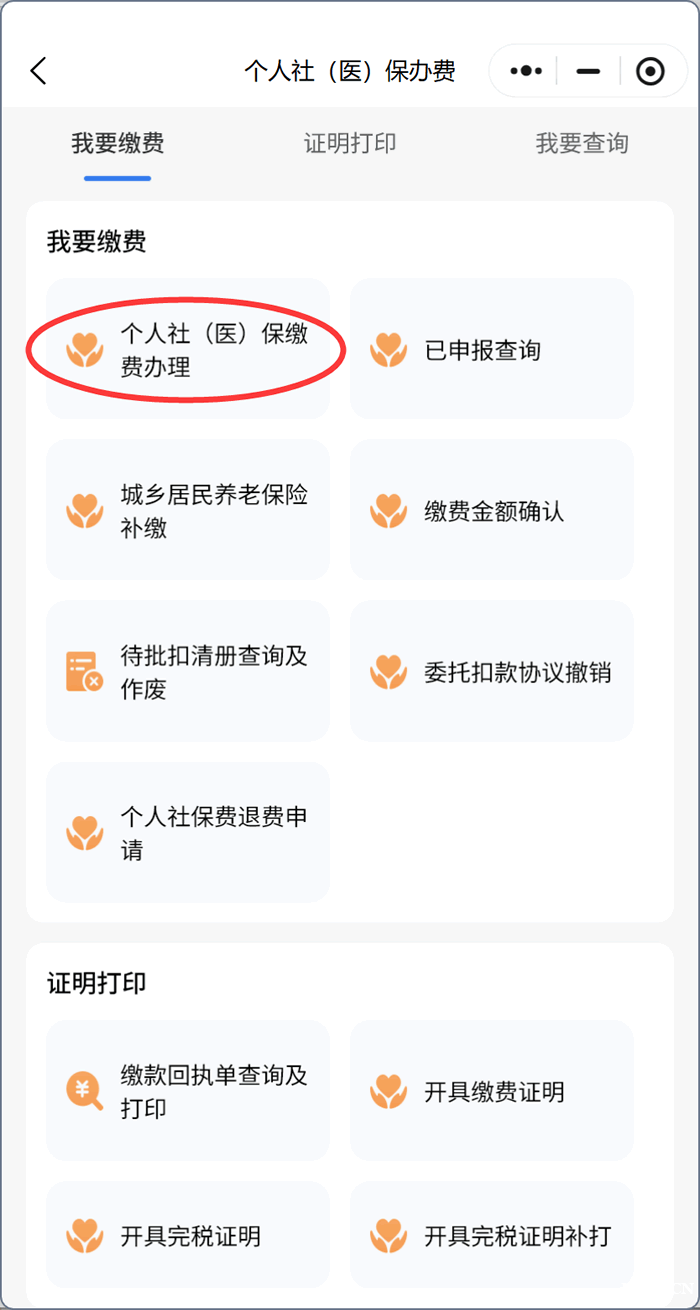
Task: Tap the 缴费金额确认 card
Action: point(491,510)
